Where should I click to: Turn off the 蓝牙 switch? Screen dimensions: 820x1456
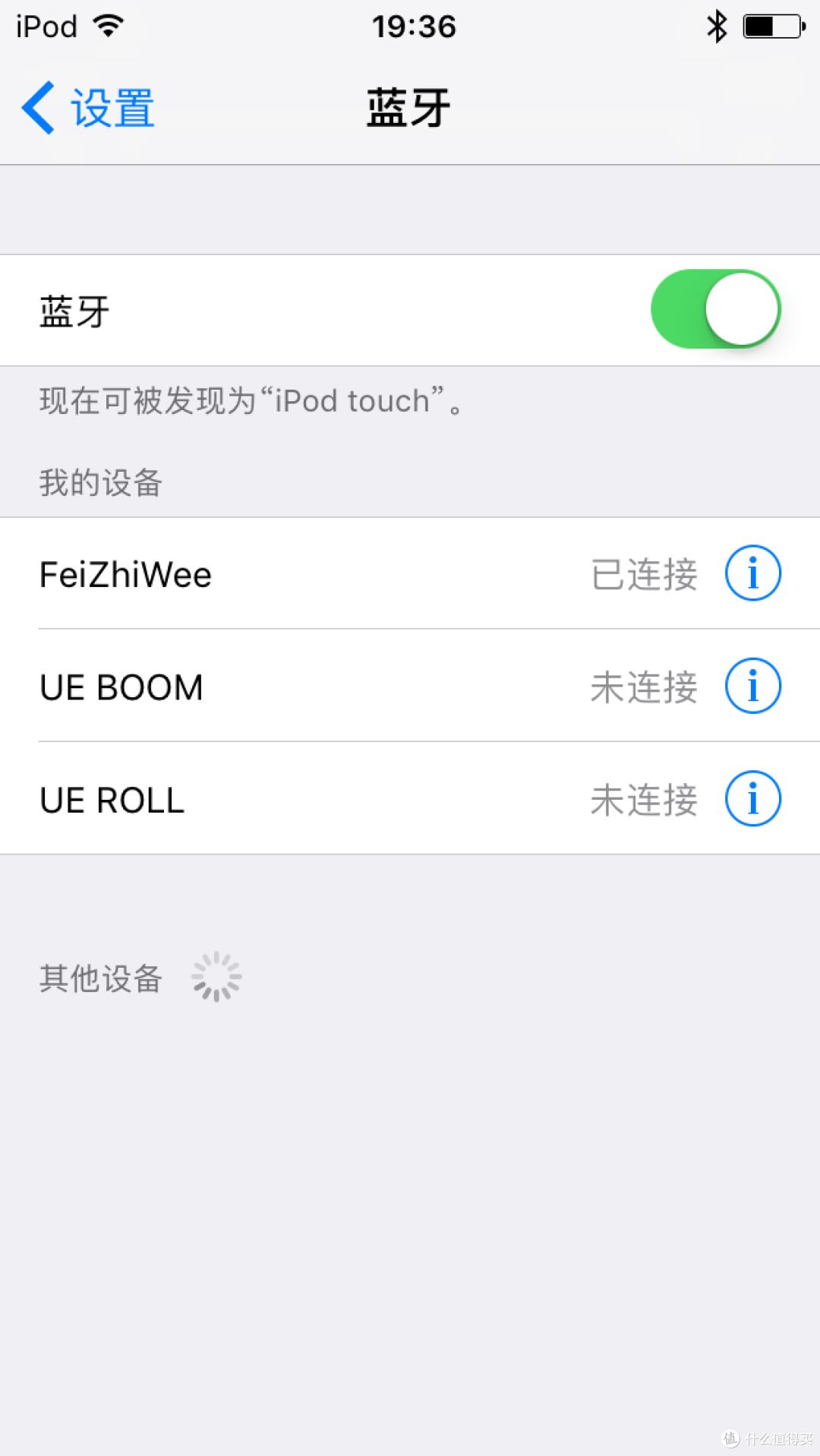pyautogui.click(x=714, y=309)
